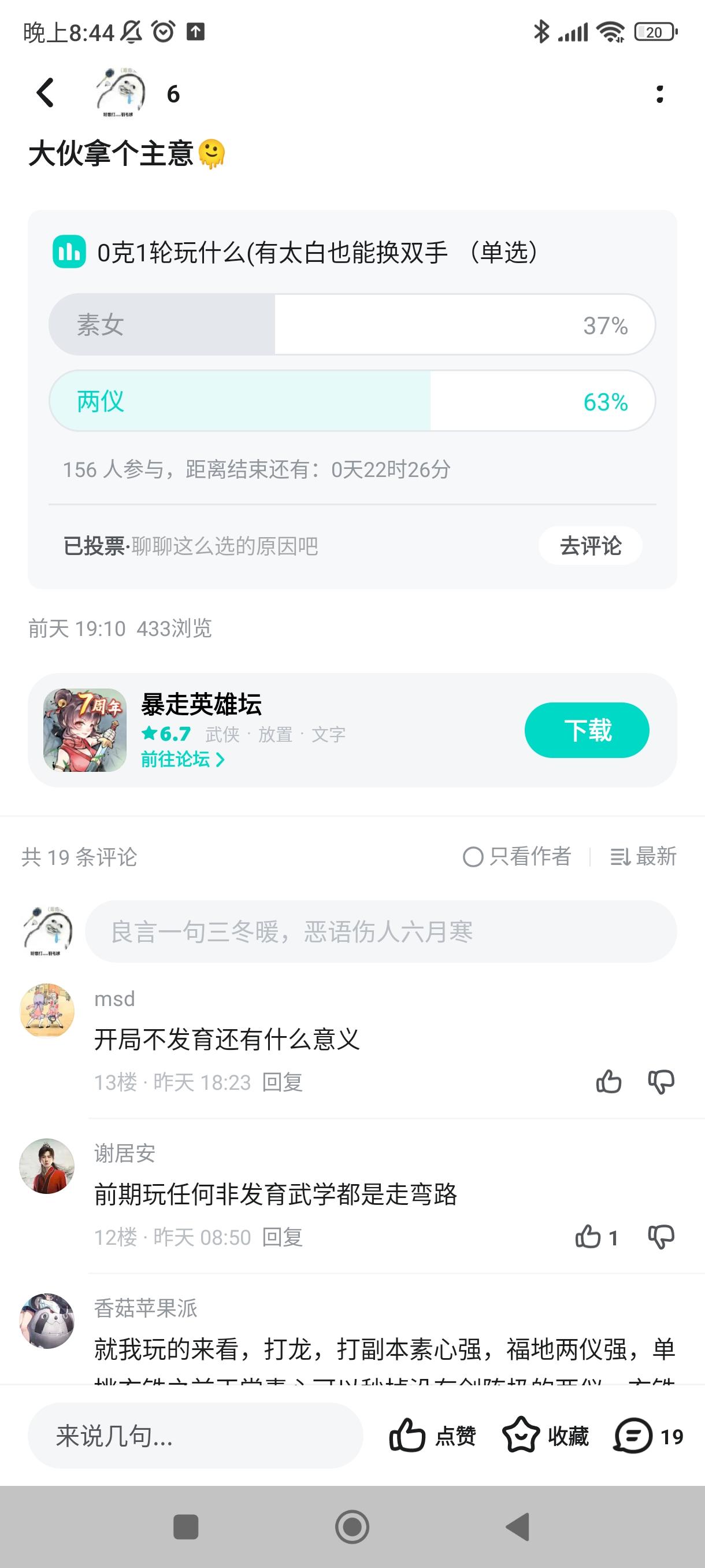Go to the system home screen

point(352,1526)
